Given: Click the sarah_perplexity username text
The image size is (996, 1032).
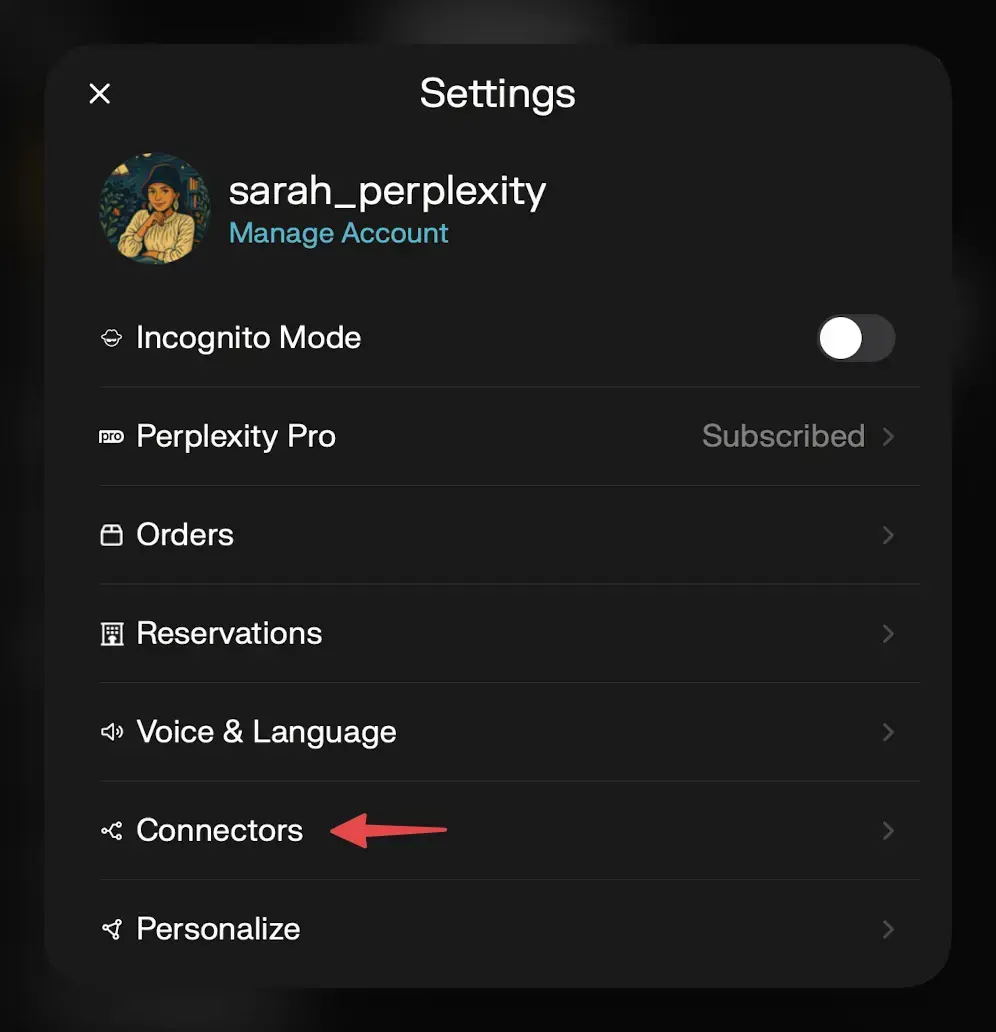Looking at the screenshot, I should click(x=388, y=190).
